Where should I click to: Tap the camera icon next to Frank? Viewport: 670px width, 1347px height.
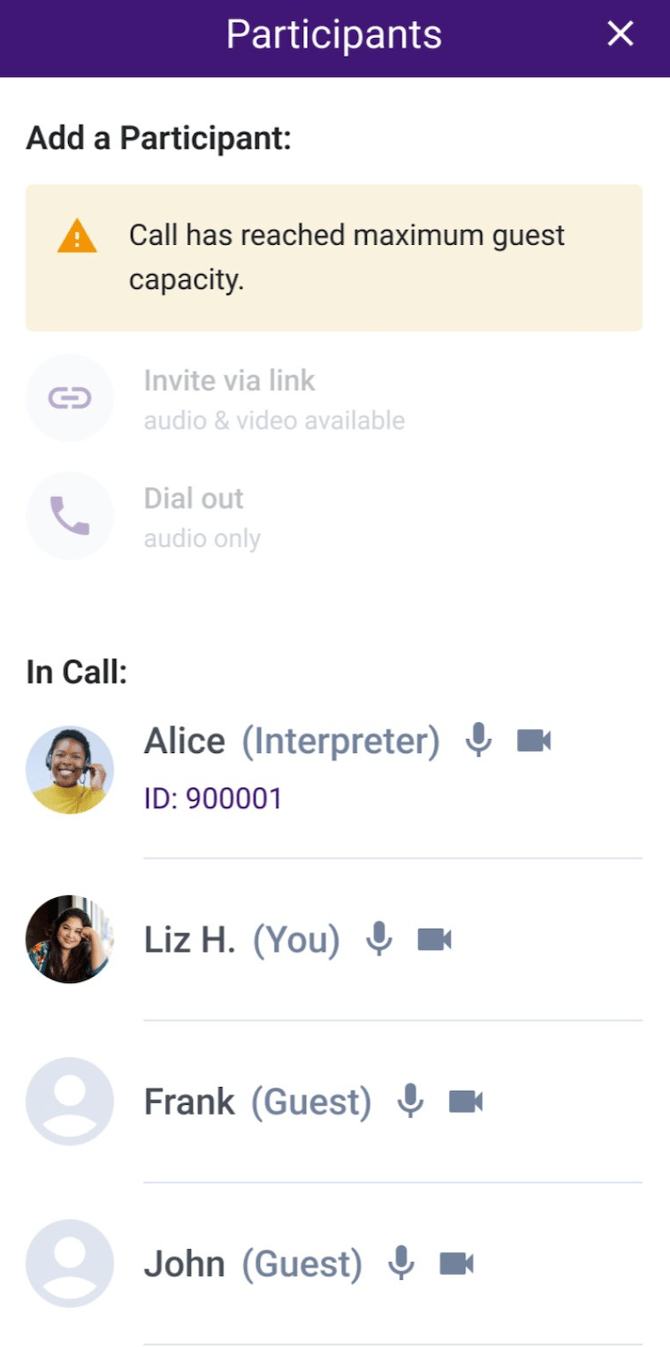465,1101
